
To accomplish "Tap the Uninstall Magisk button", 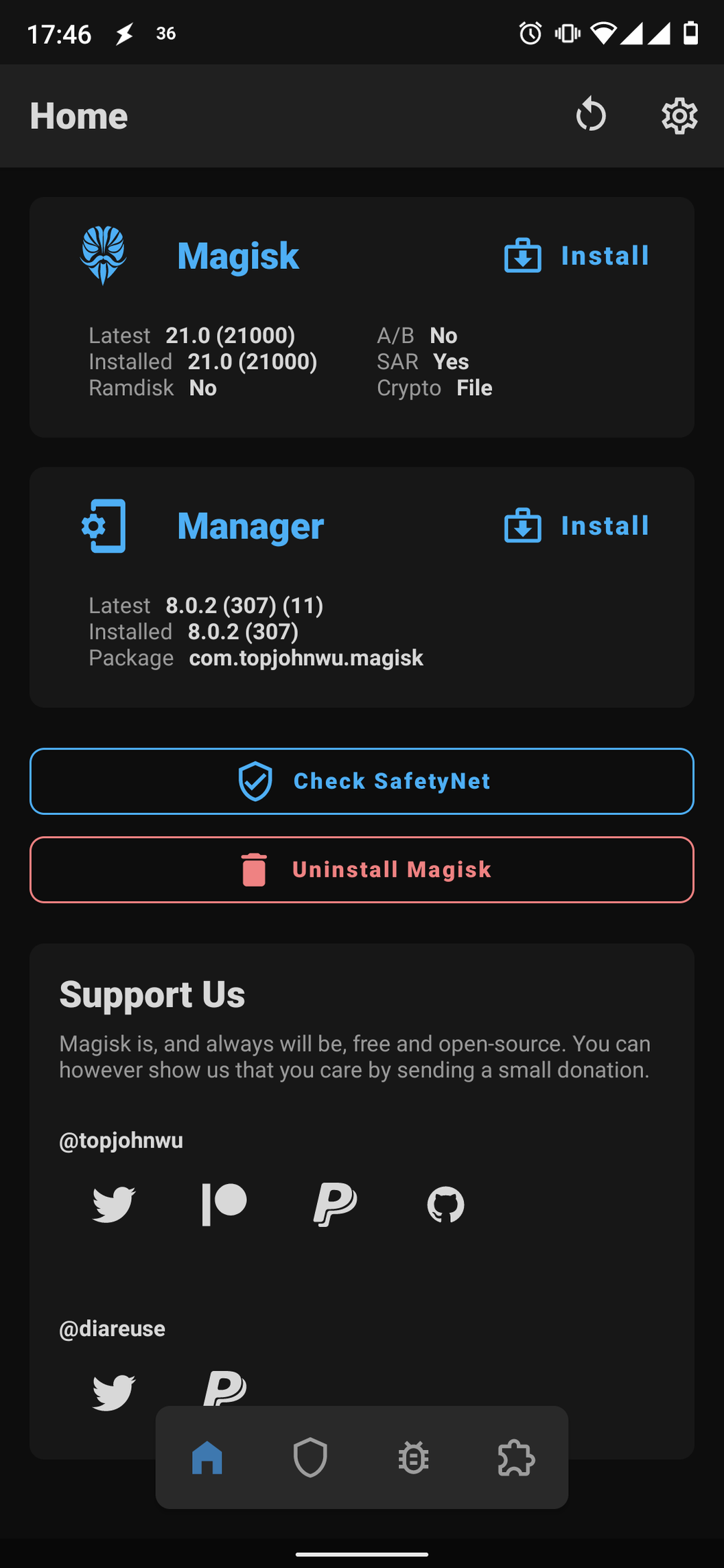I will pos(362,870).
